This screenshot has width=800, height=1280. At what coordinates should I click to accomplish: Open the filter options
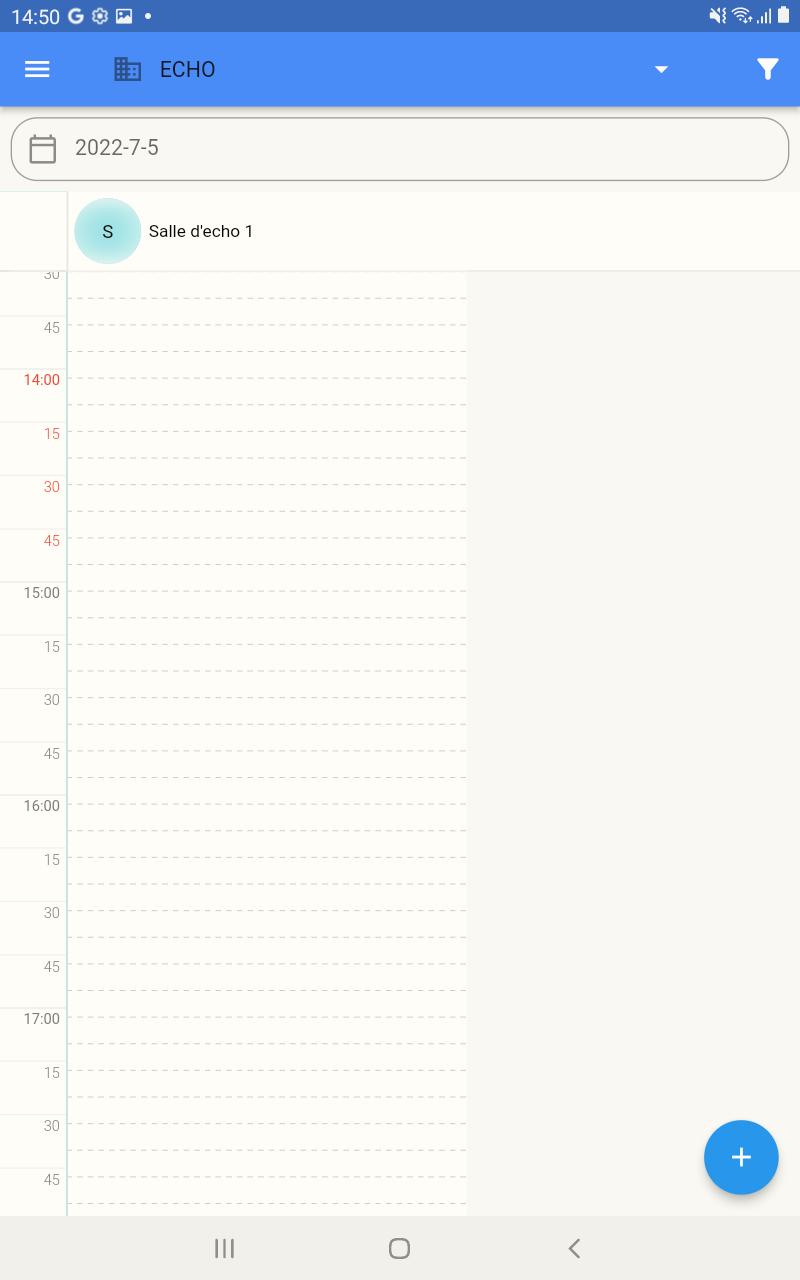767,69
